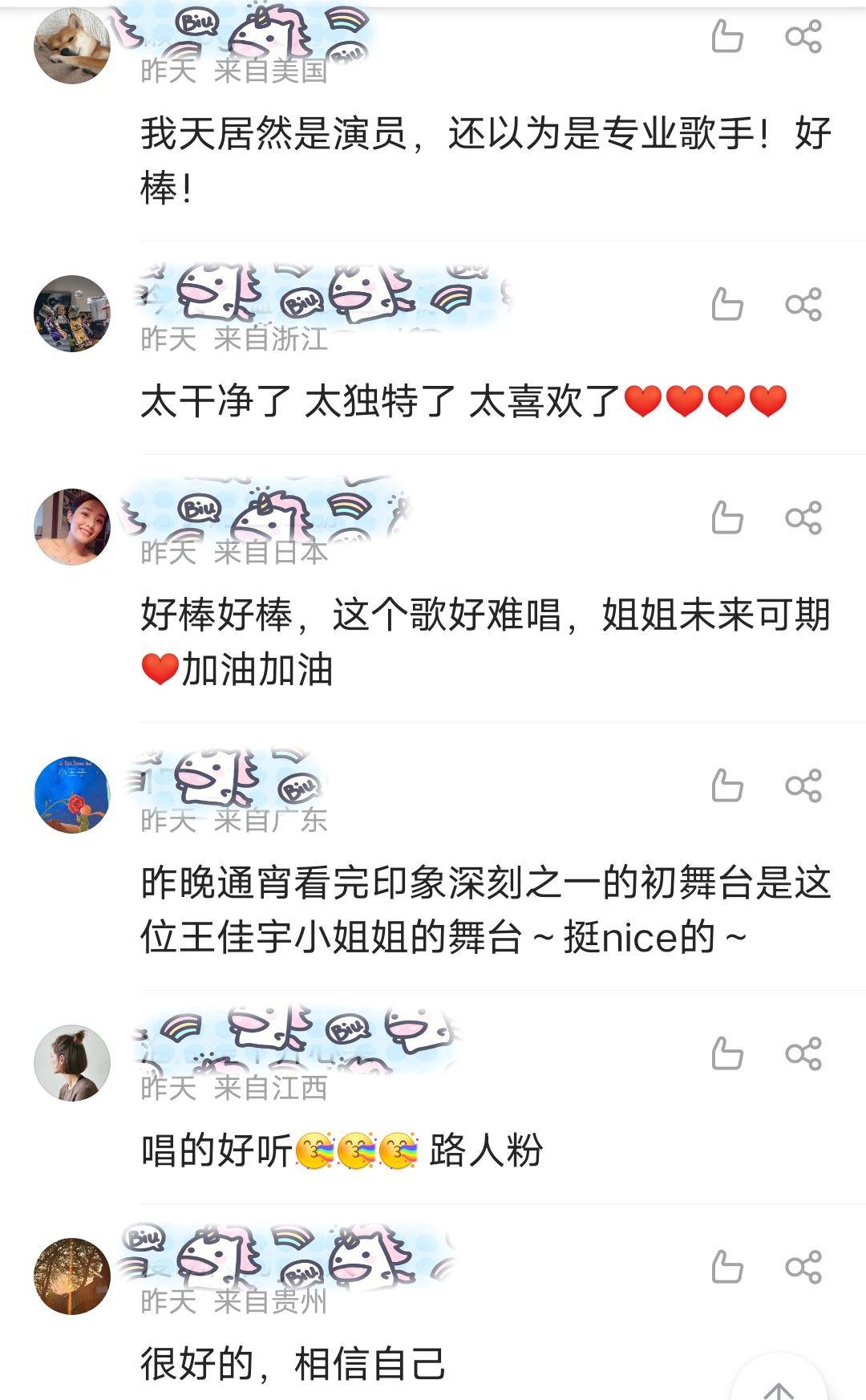Jump back to top with the arrow button
Screen dimensions: 866x1400
[779, 1384]
